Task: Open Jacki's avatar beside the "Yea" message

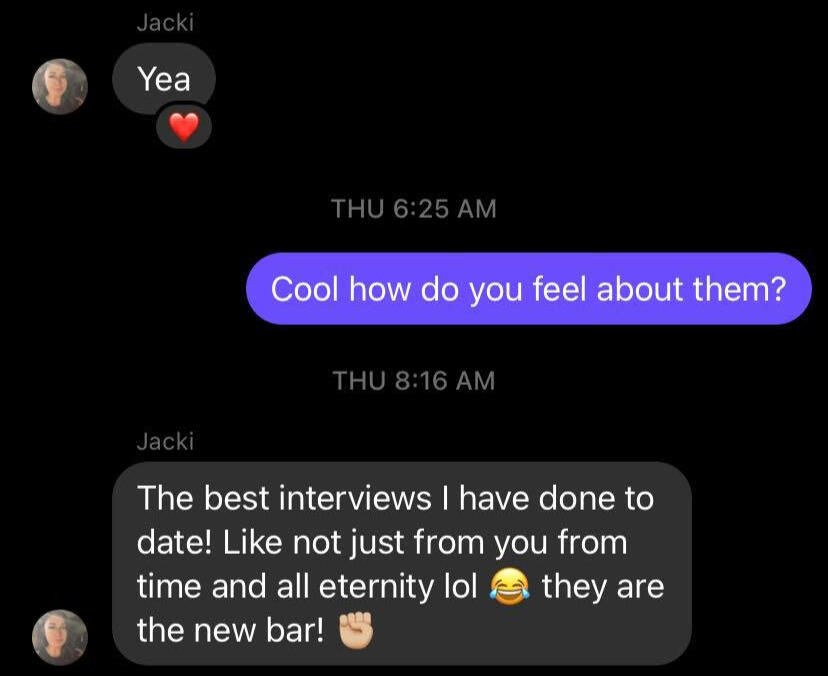Action: [x=60, y=86]
